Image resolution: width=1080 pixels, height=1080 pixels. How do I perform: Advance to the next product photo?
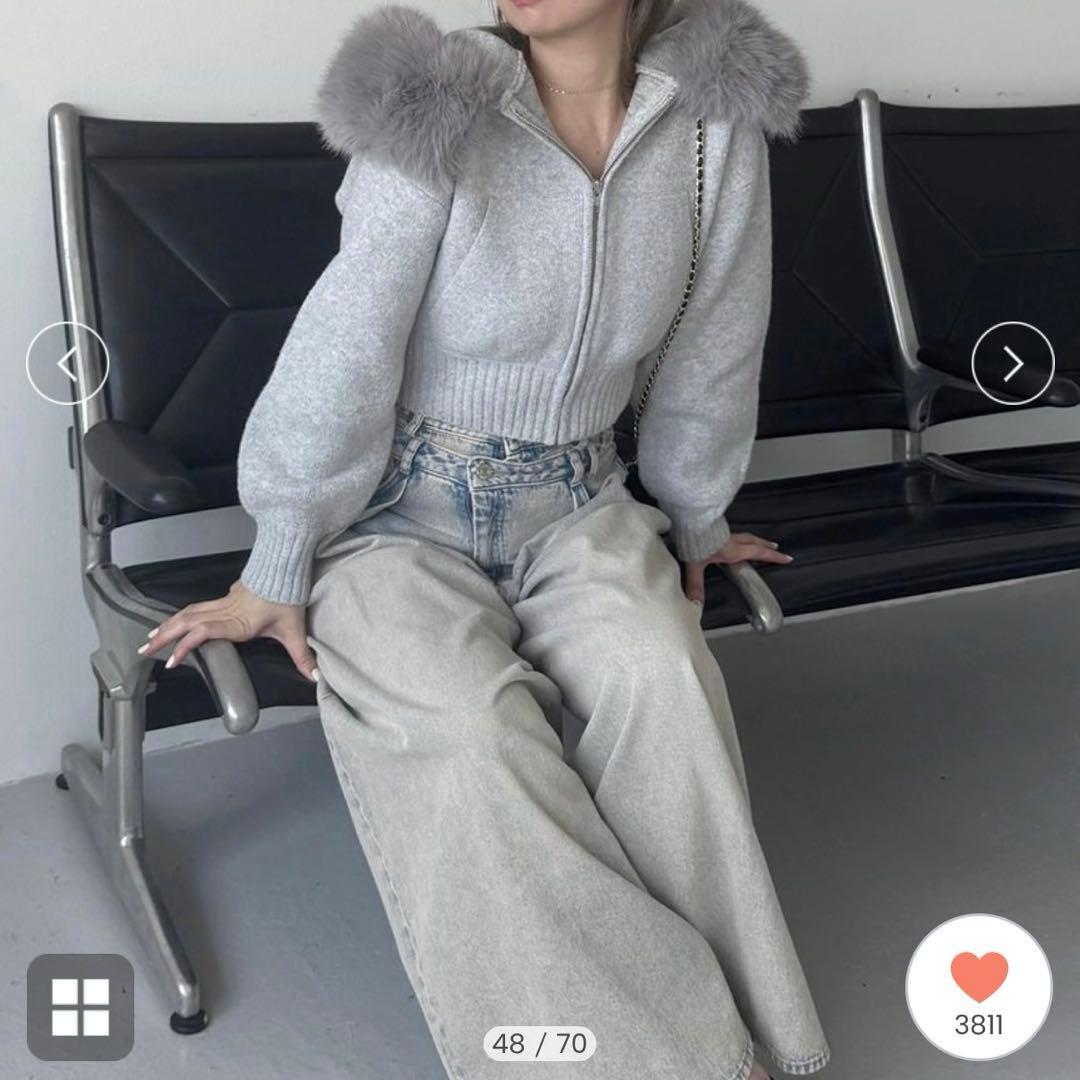(1012, 363)
